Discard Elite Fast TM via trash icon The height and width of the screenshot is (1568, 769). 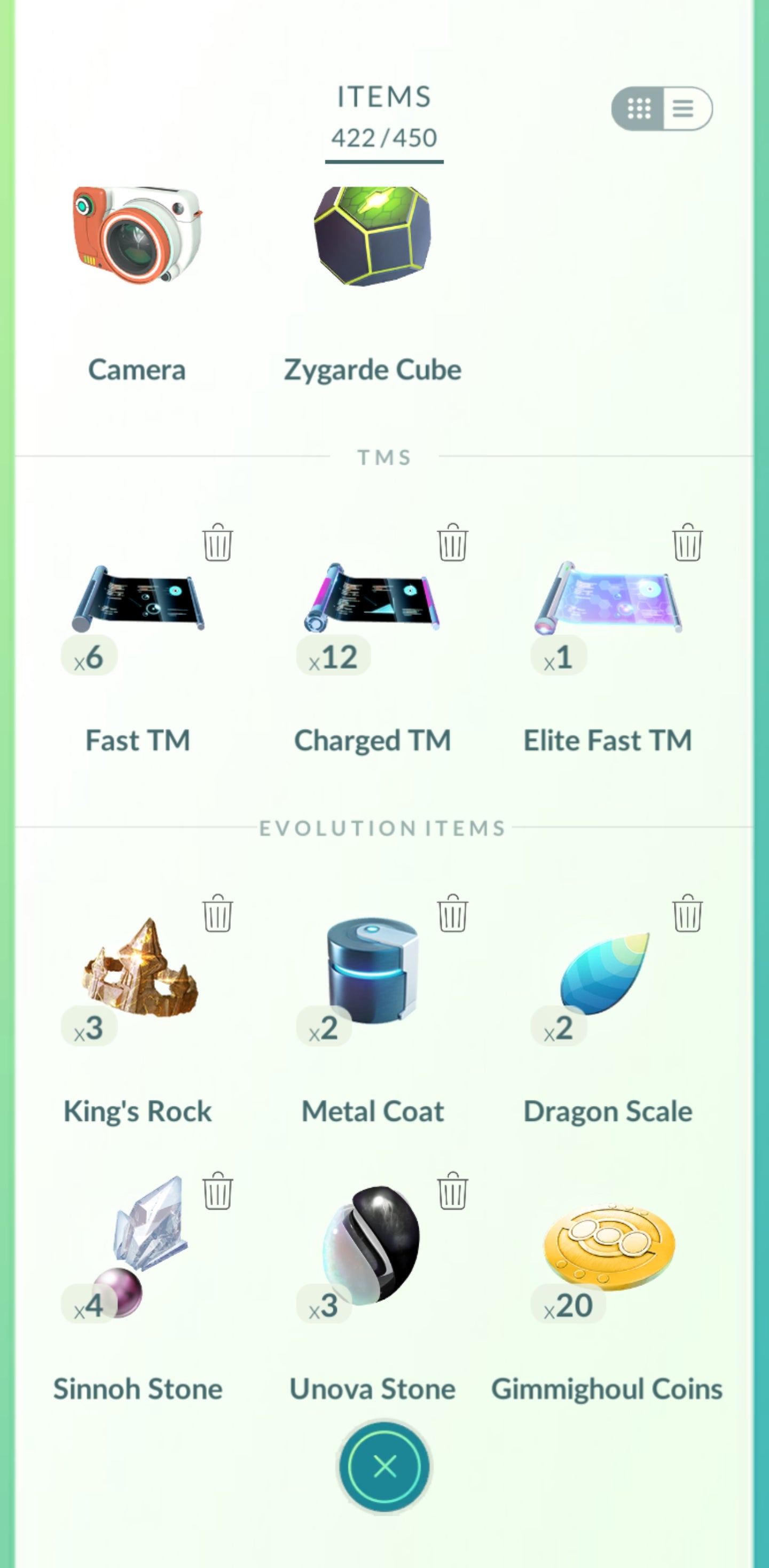[x=687, y=542]
